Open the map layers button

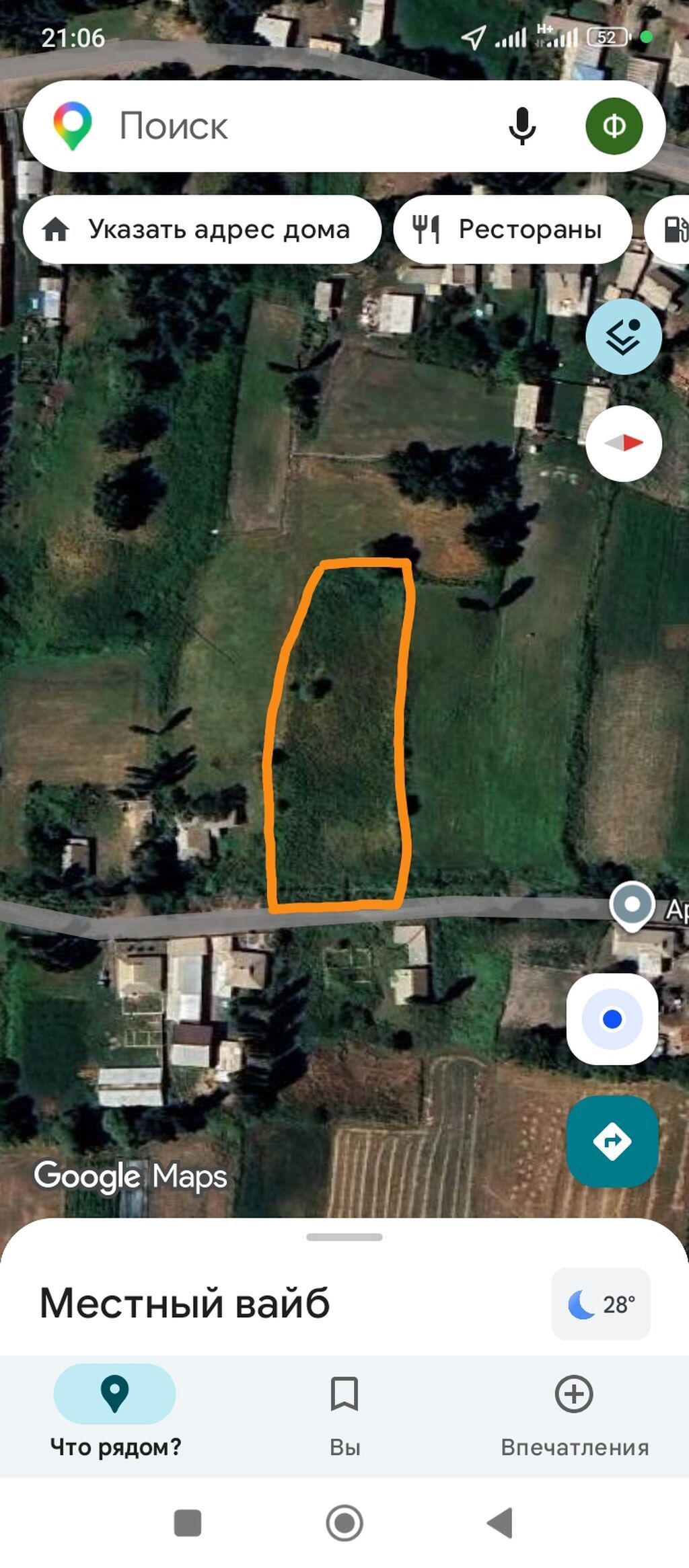[x=624, y=336]
